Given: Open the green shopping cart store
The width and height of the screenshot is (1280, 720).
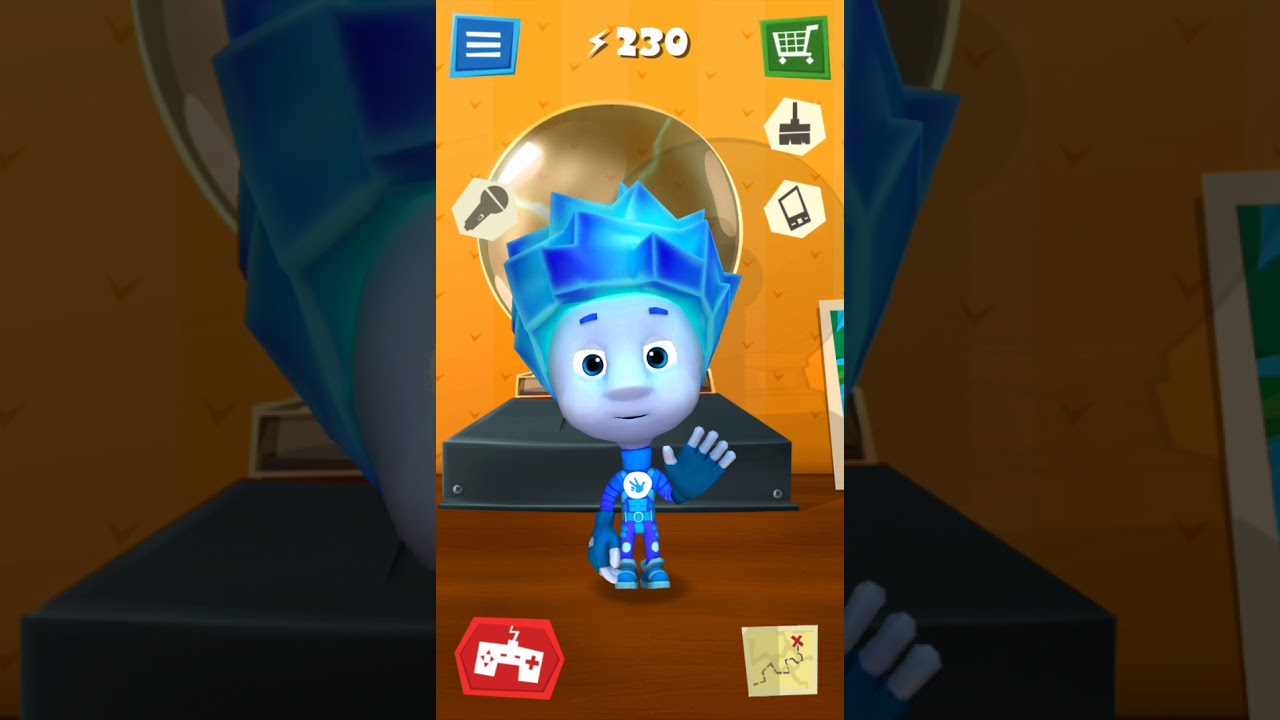Looking at the screenshot, I should click(x=795, y=46).
